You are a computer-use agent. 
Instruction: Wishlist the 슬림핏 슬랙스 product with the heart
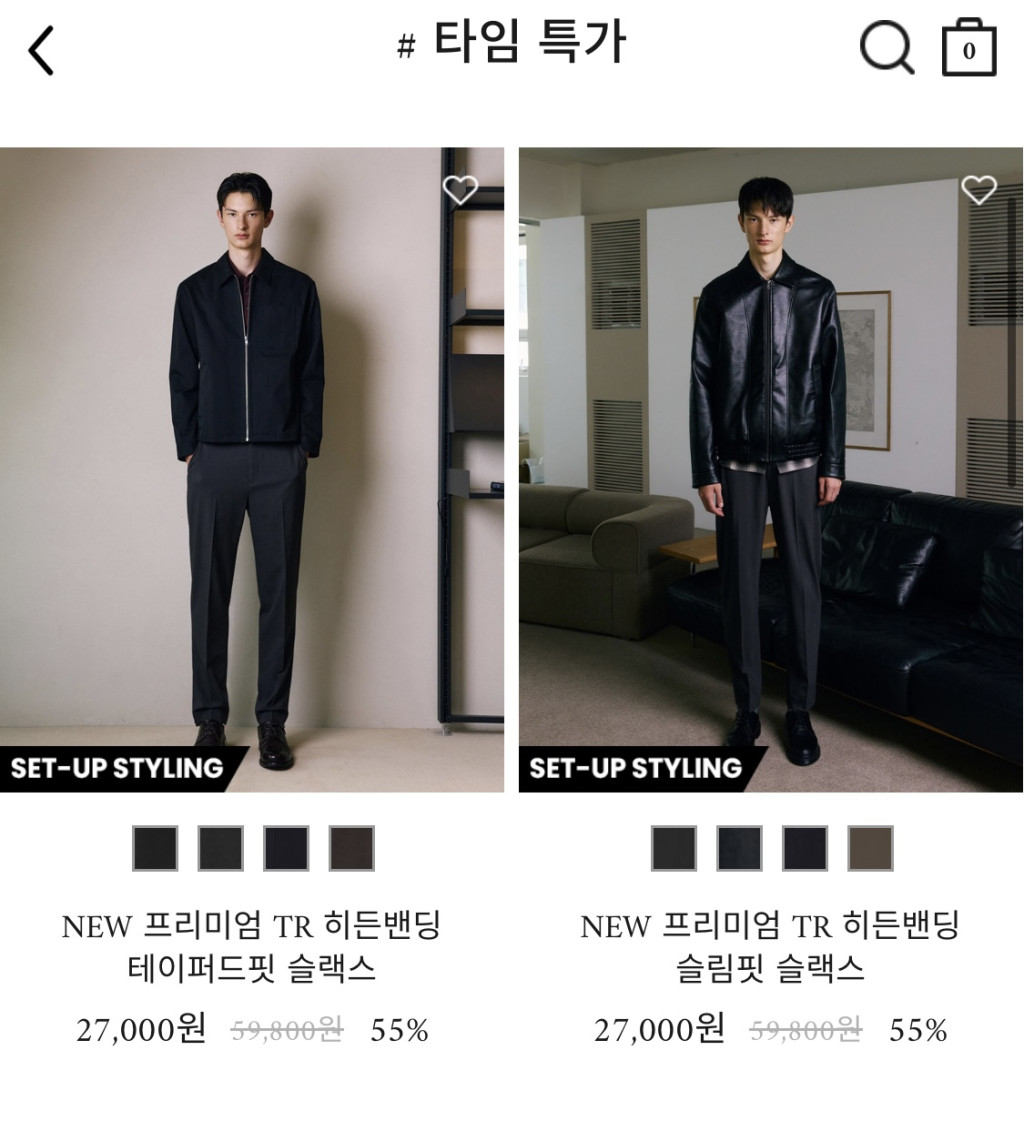(x=978, y=189)
